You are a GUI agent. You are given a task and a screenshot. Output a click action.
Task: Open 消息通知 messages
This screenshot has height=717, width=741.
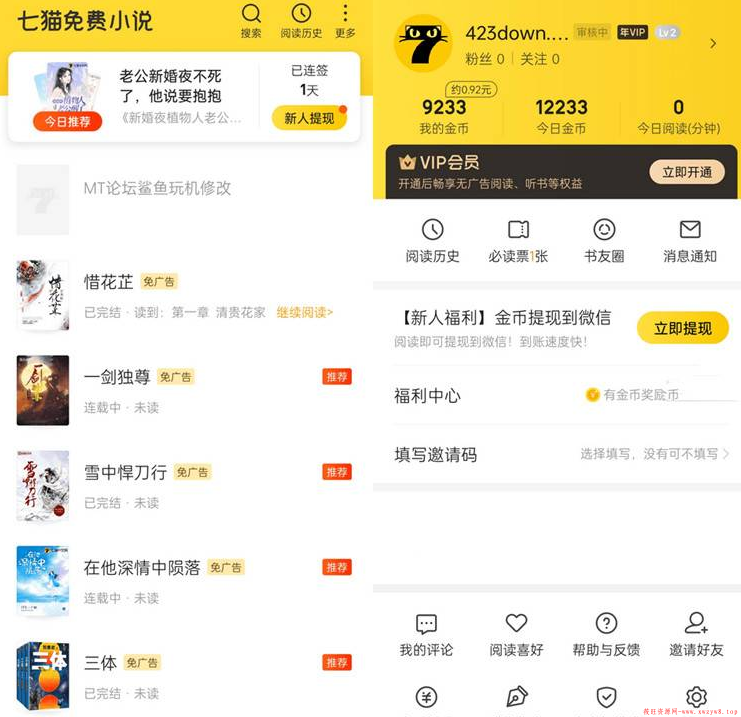pyautogui.click(x=690, y=241)
